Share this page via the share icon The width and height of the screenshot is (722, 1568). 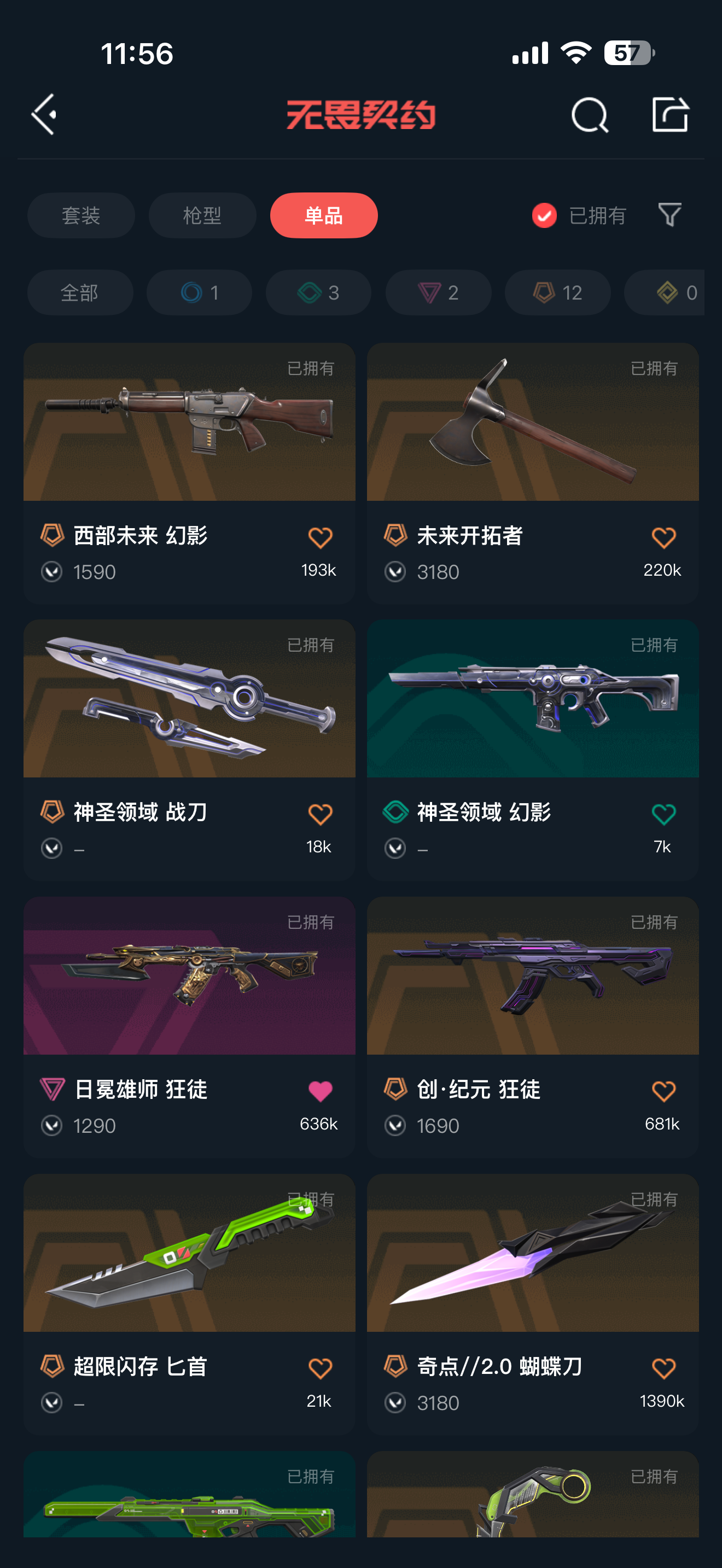click(669, 114)
